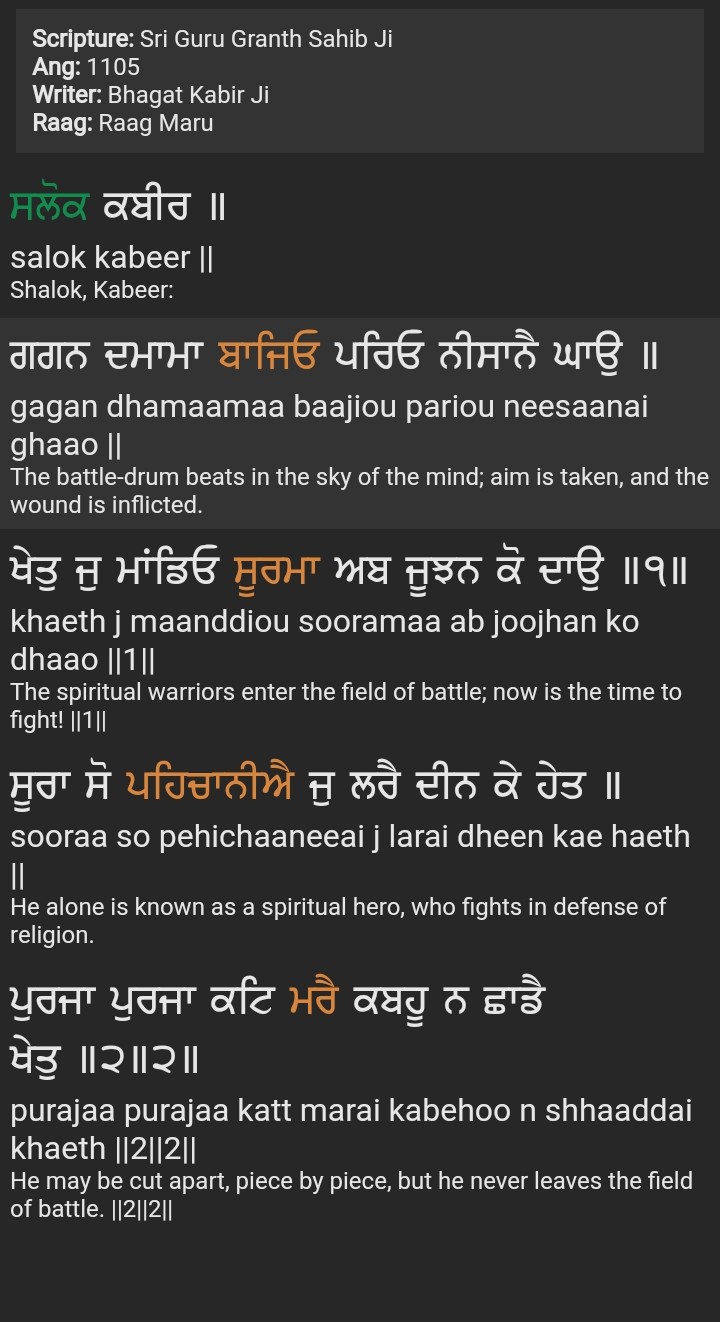This screenshot has width=720, height=1322.
Task: Select the verse 'khaeth j maanddiou sooramaa'
Action: [324, 621]
